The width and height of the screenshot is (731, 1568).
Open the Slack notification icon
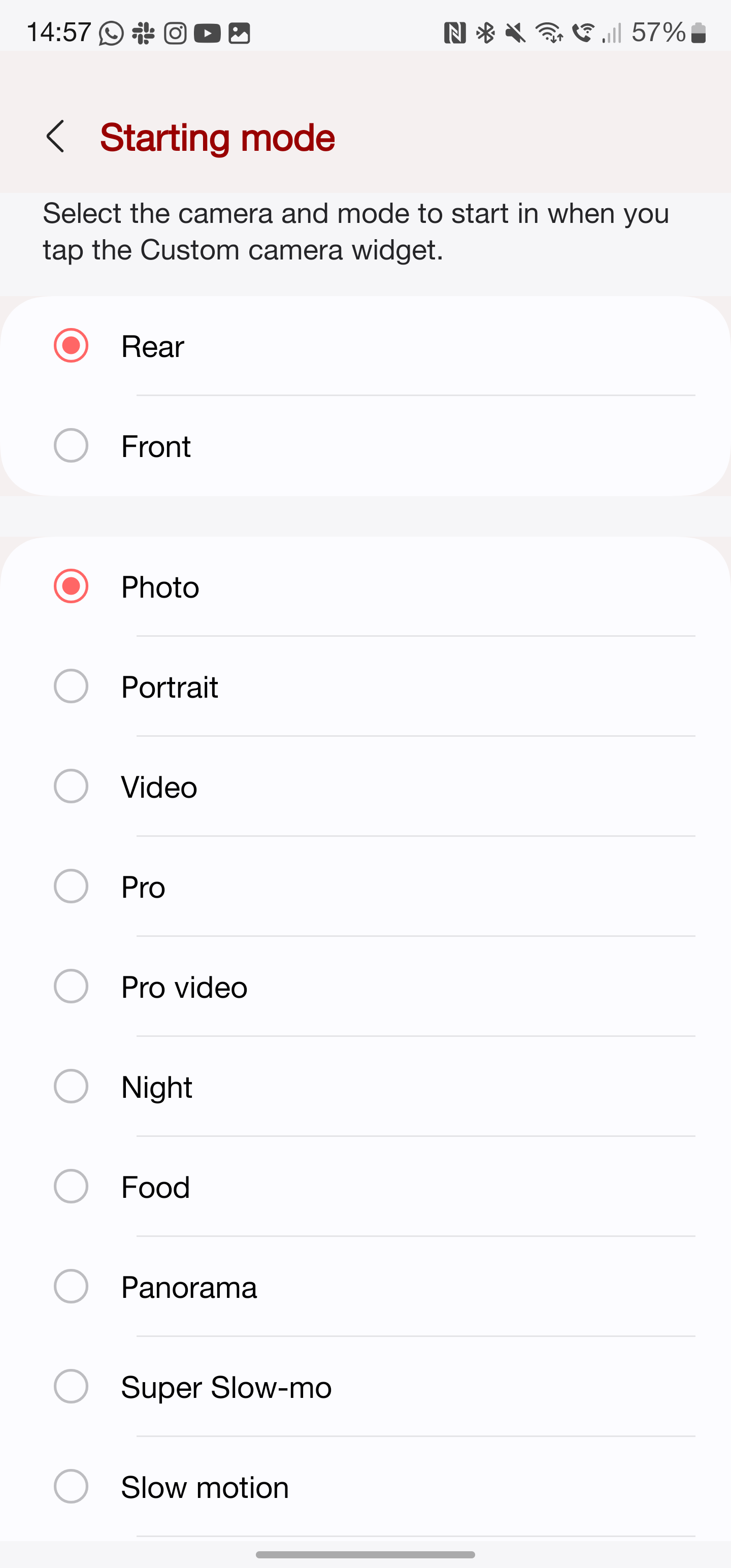144,34
